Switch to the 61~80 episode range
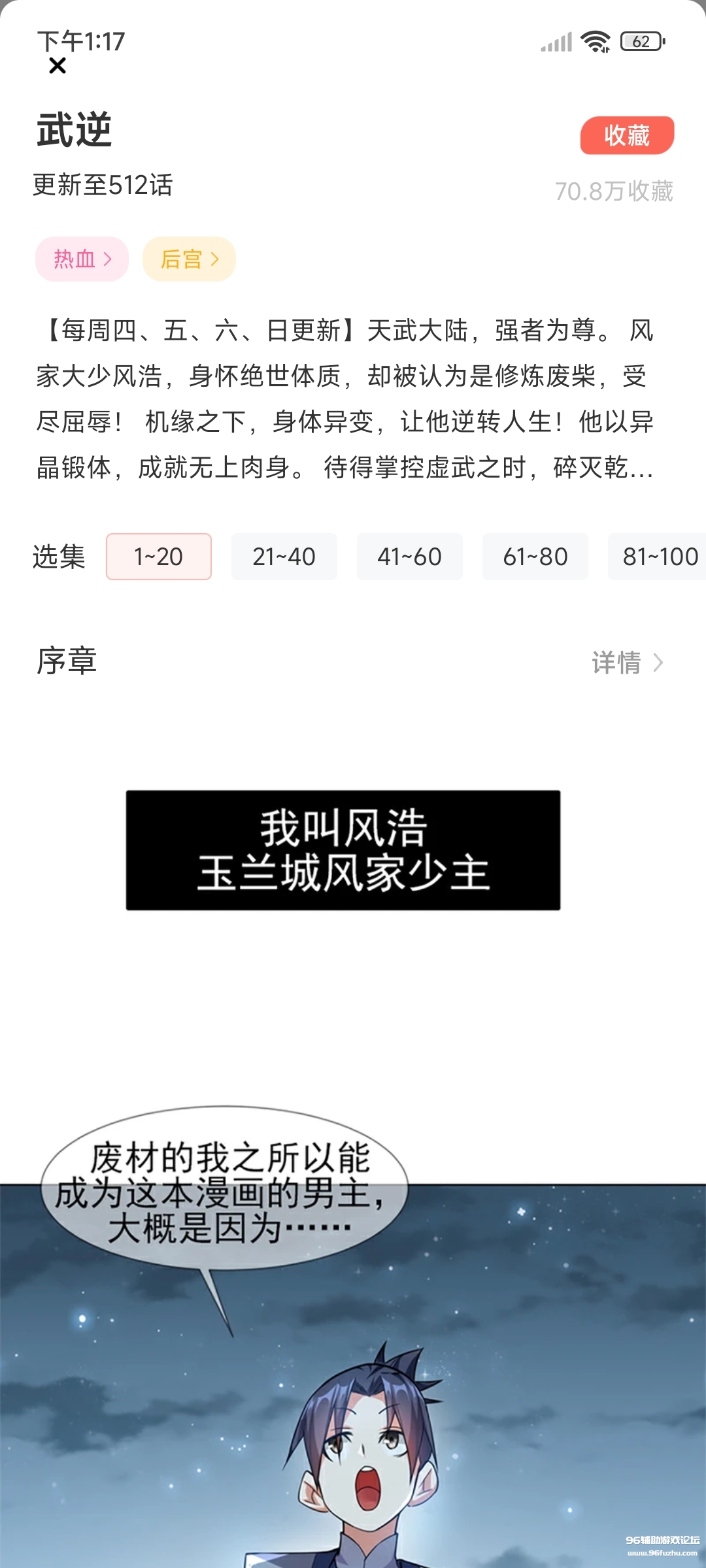Viewport: 706px width, 1568px height. point(535,556)
